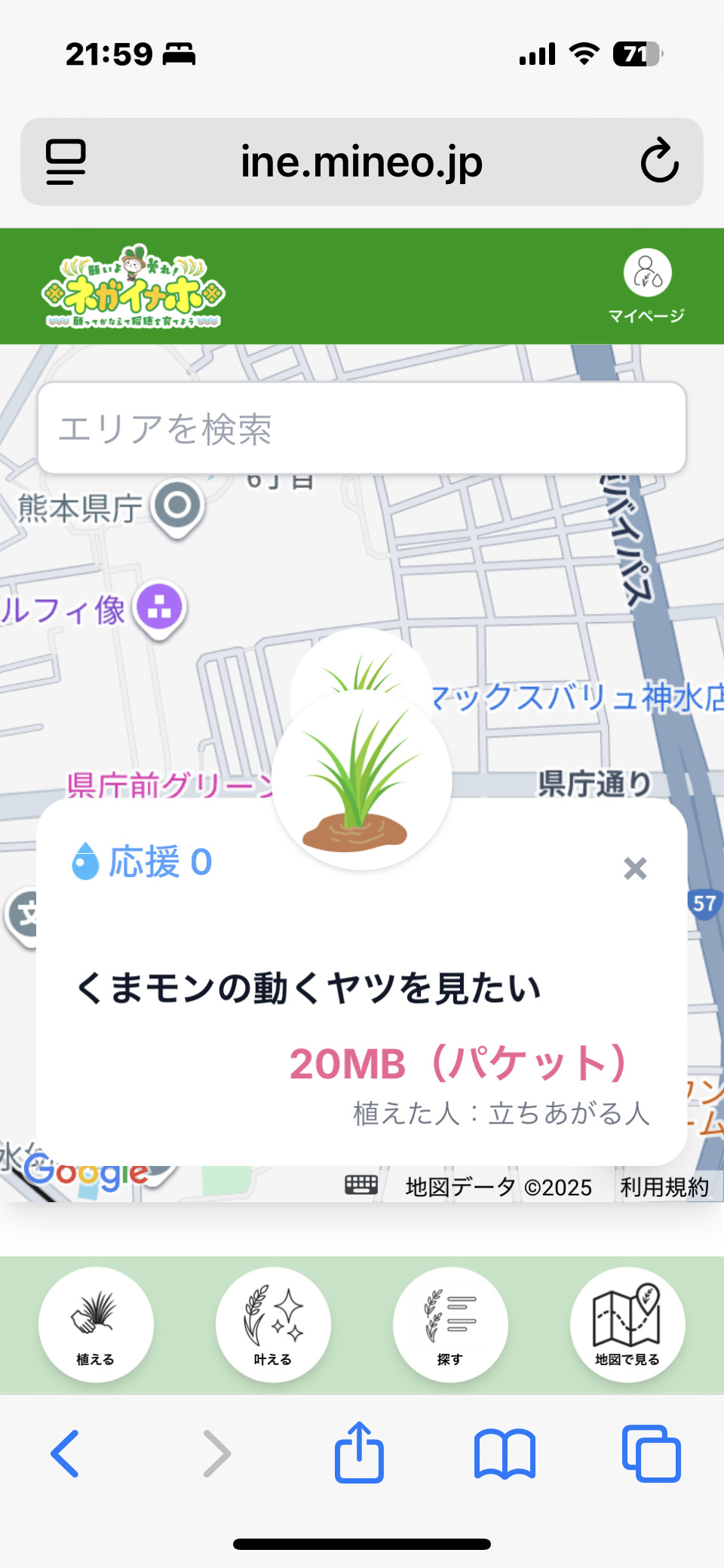Open the 植える tab
724x1568 pixels.
pyautogui.click(x=96, y=1324)
